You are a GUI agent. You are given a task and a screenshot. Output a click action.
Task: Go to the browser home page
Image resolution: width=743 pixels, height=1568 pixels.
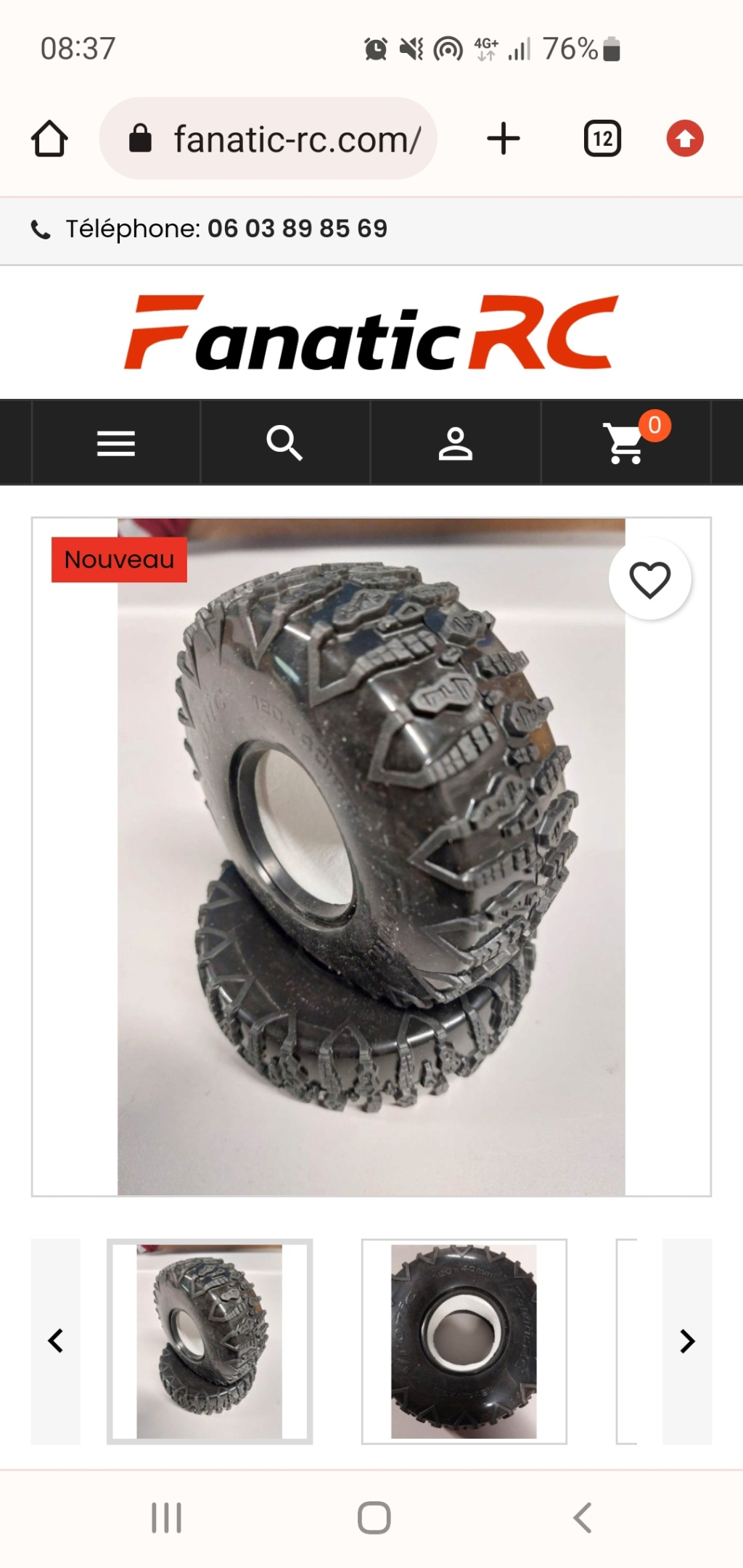point(49,139)
